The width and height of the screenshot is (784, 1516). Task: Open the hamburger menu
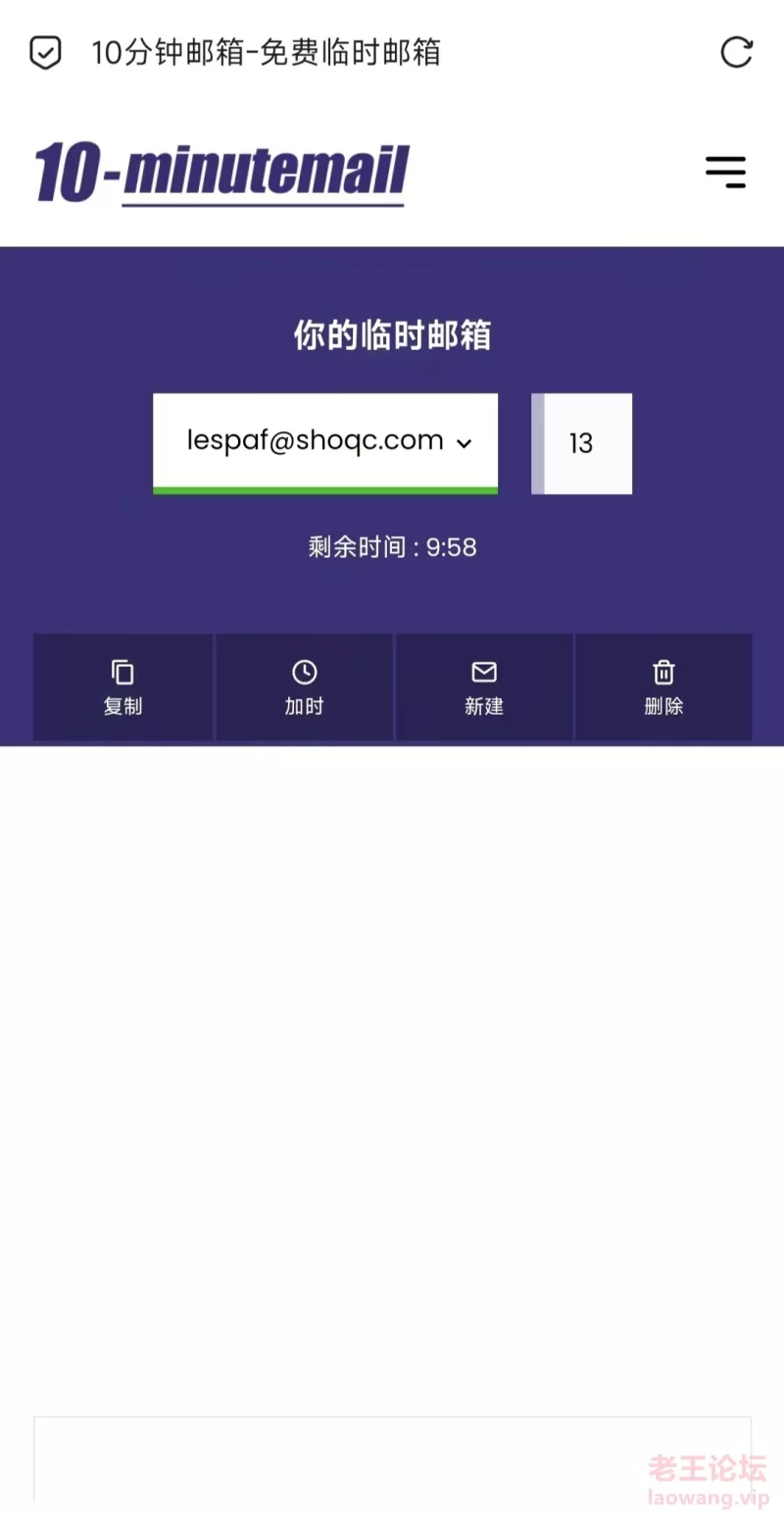coord(726,172)
